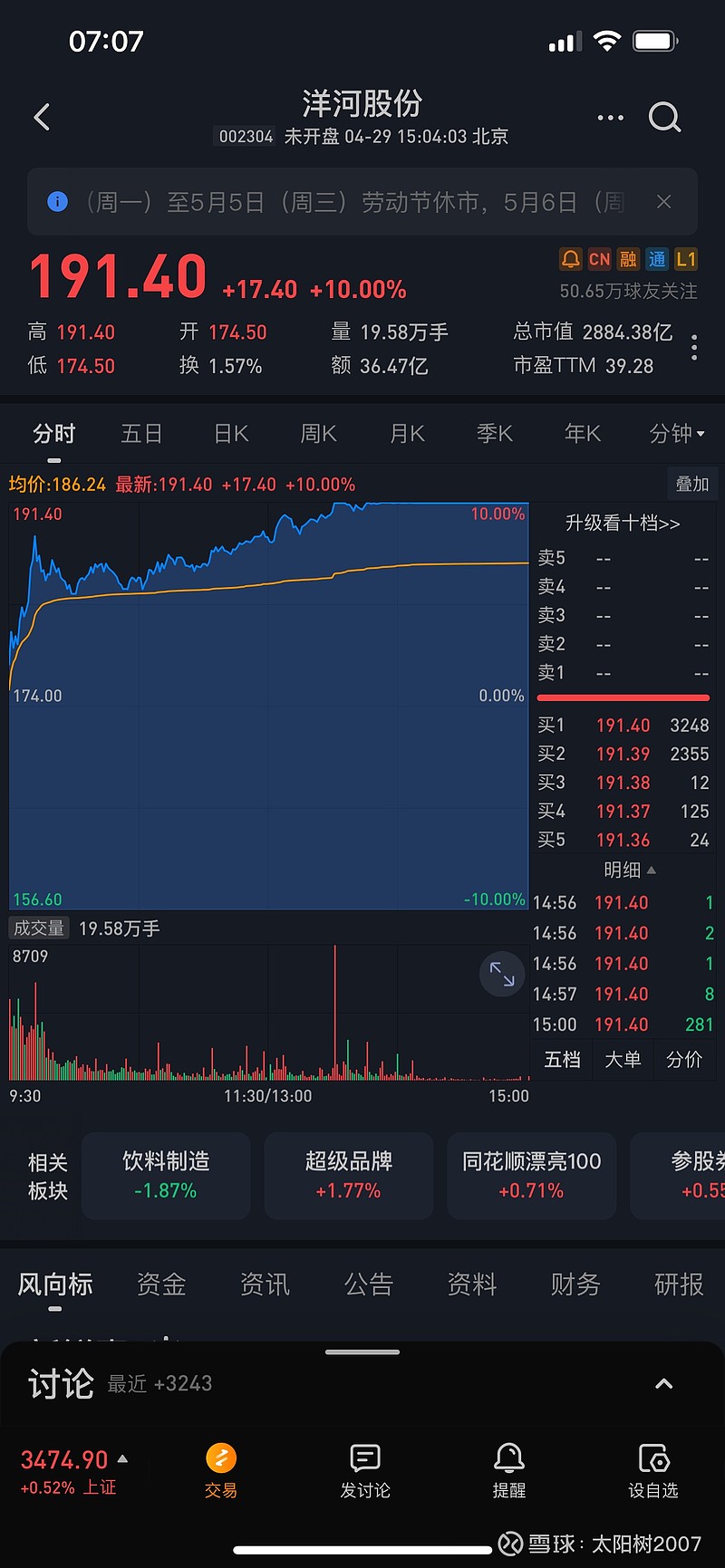Open the 分钟 interval dropdown

[677, 434]
